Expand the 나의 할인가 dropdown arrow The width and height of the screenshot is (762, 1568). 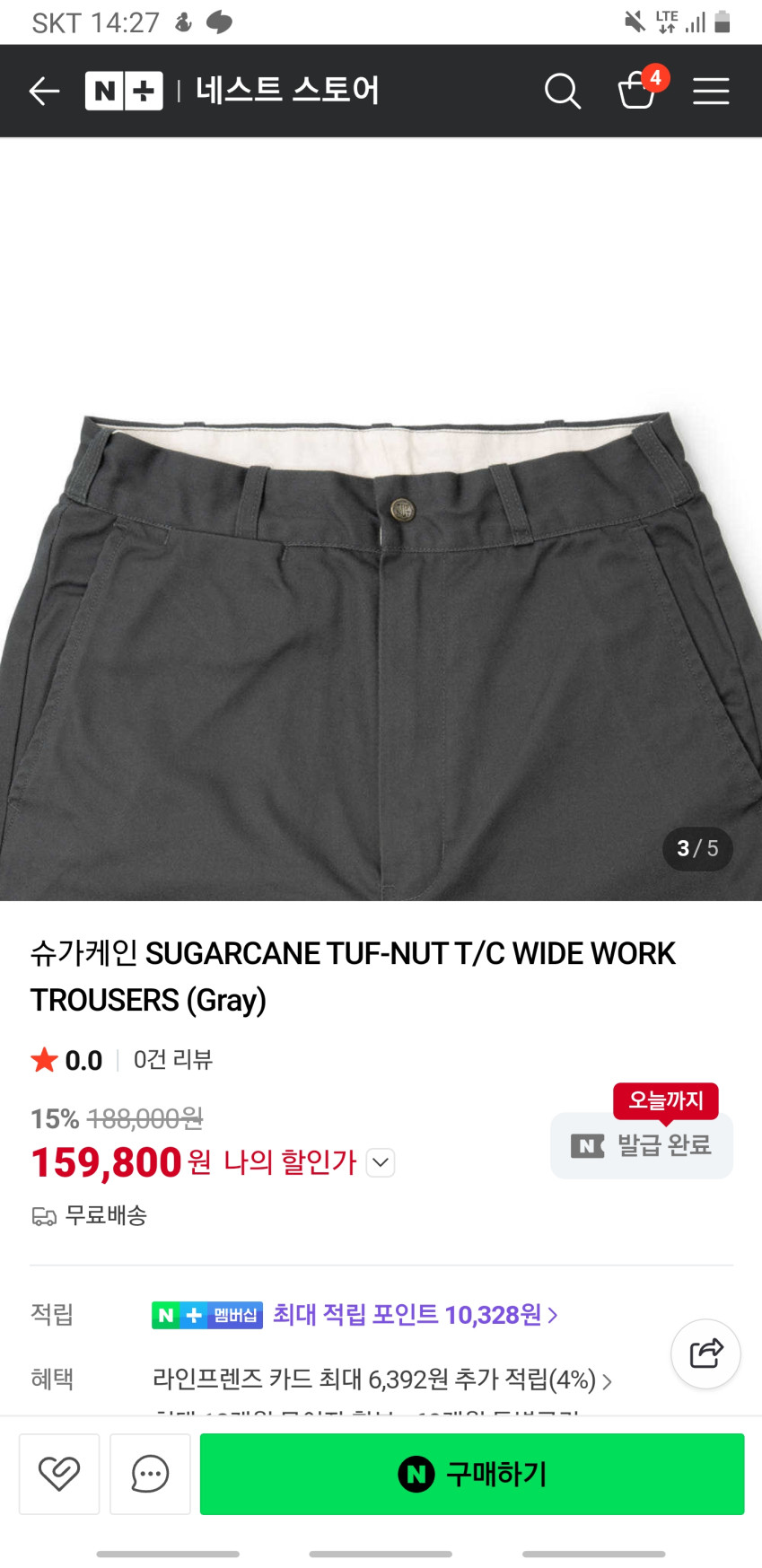[381, 1163]
